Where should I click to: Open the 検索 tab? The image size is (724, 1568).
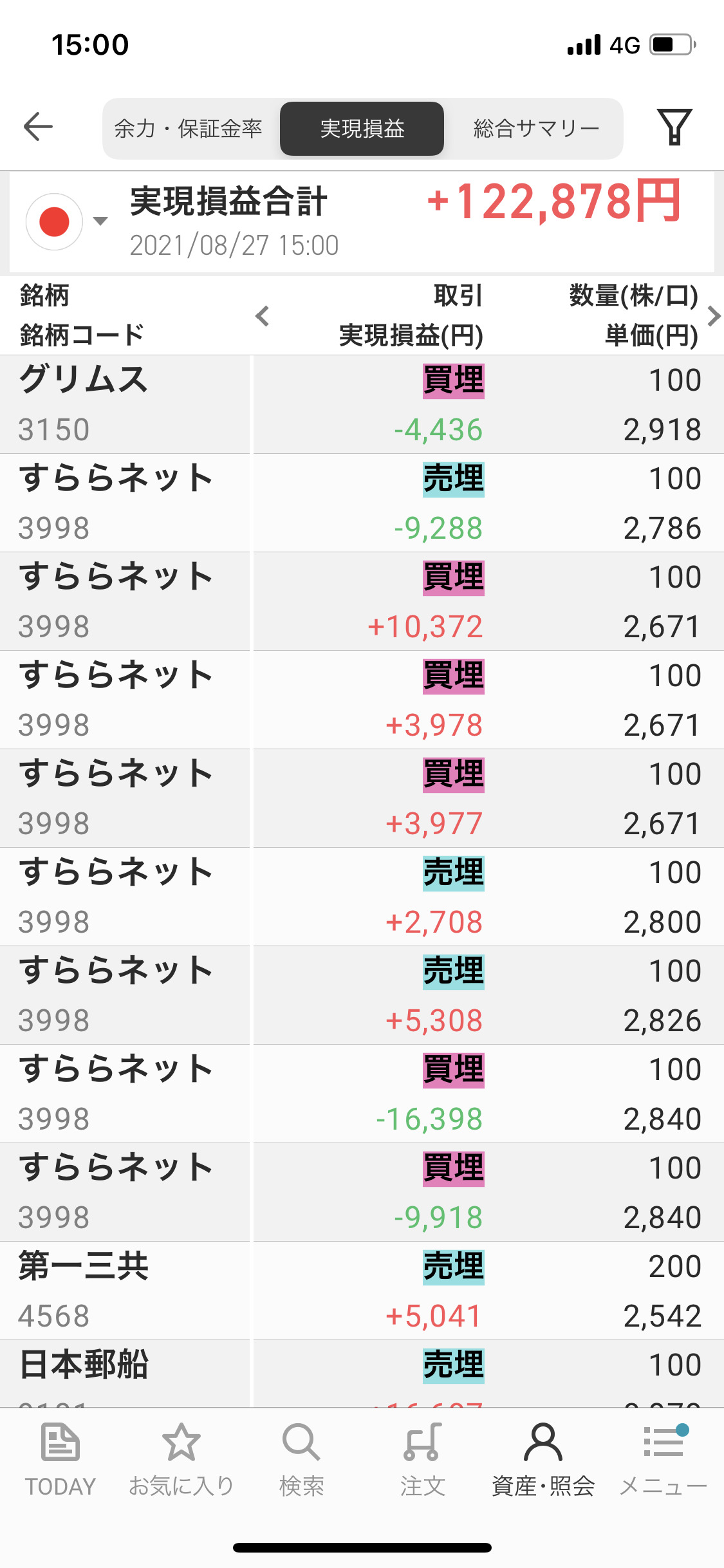[301, 1460]
